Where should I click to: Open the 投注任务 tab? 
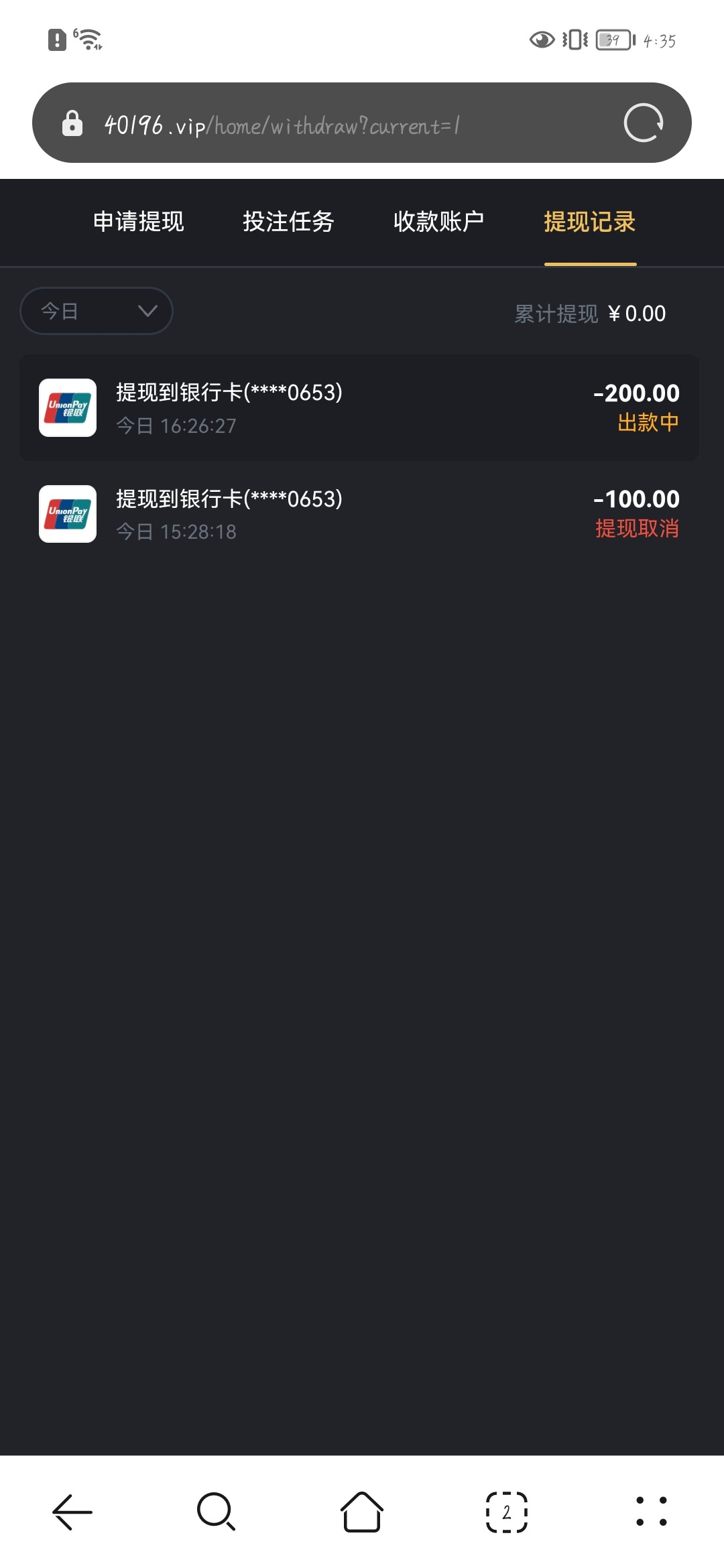tap(289, 222)
